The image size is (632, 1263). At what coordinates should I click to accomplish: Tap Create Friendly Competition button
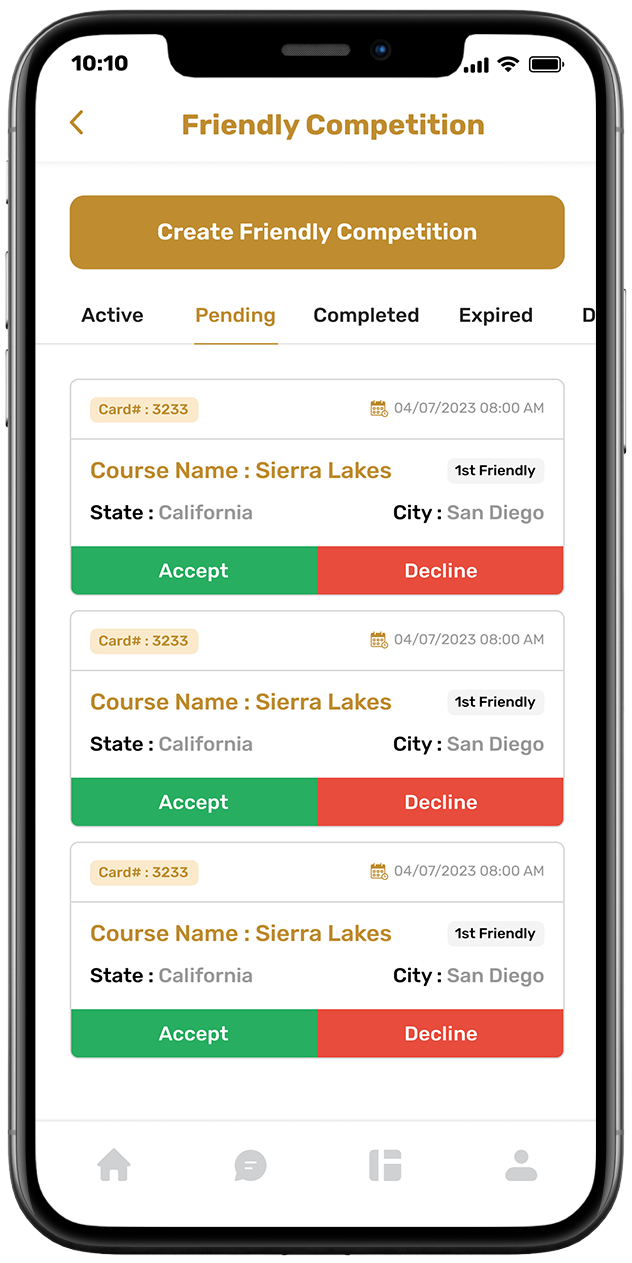pos(317,232)
